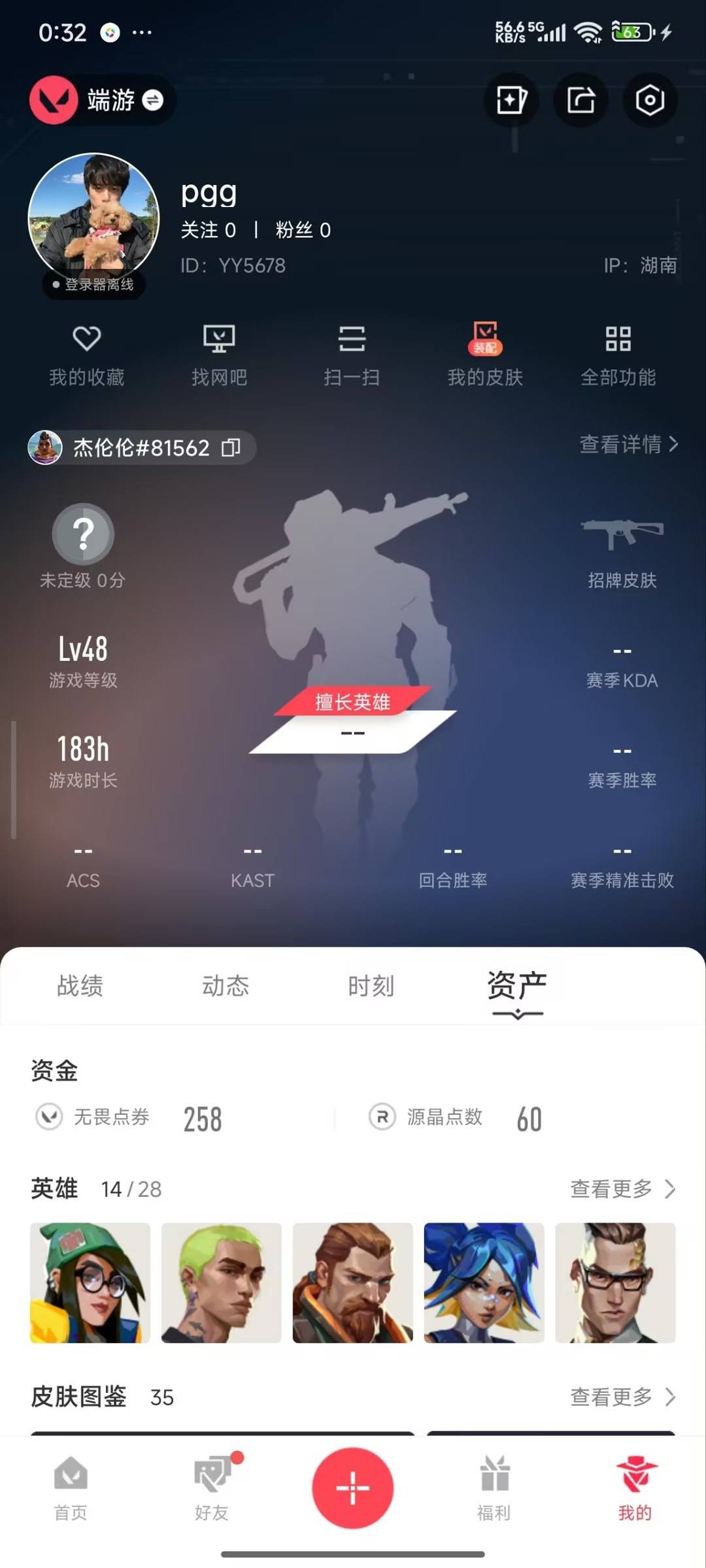Share the profile page
This screenshot has height=1568, width=706.
click(x=580, y=100)
